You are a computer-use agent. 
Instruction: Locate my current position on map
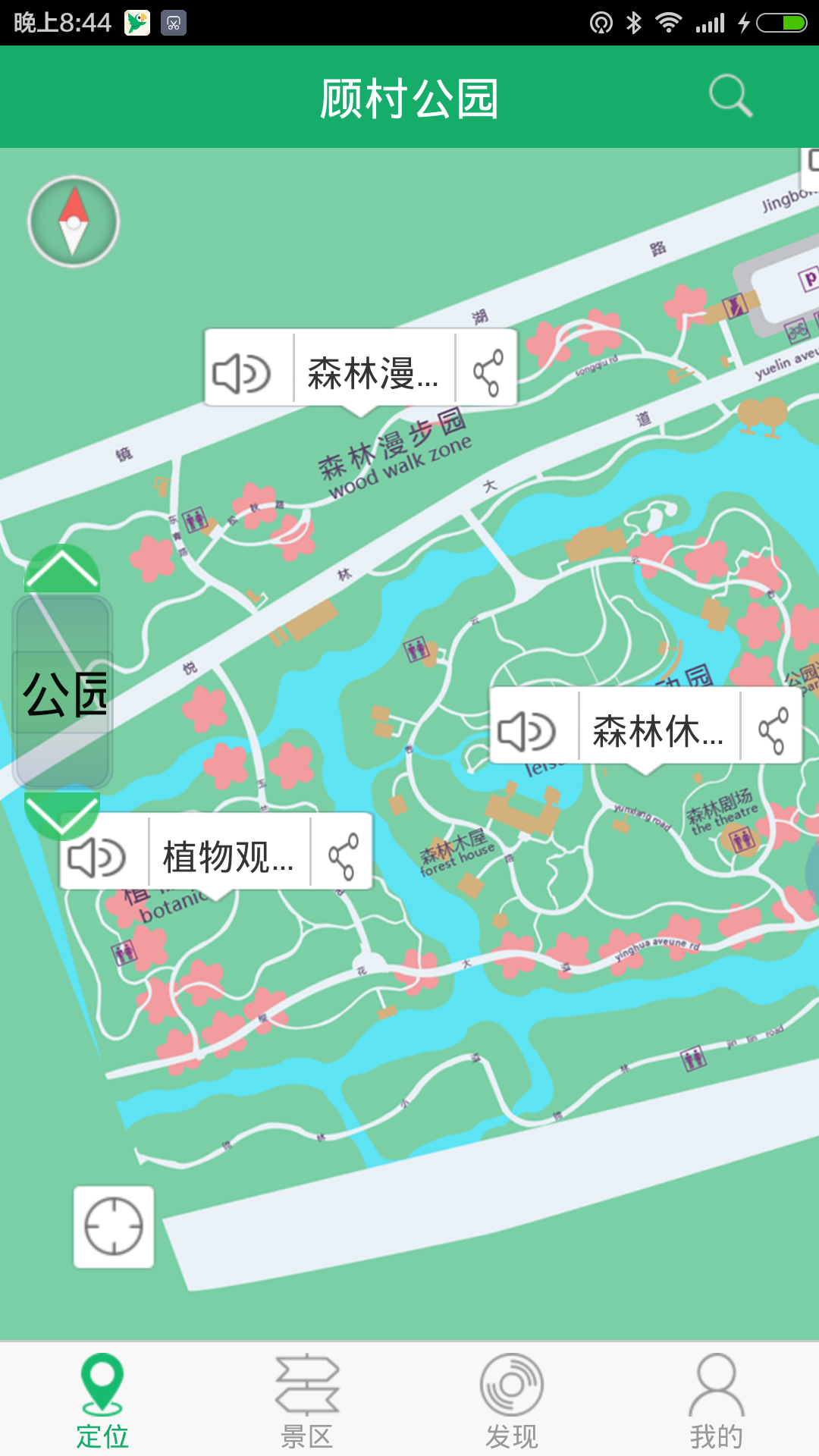coord(114,1227)
